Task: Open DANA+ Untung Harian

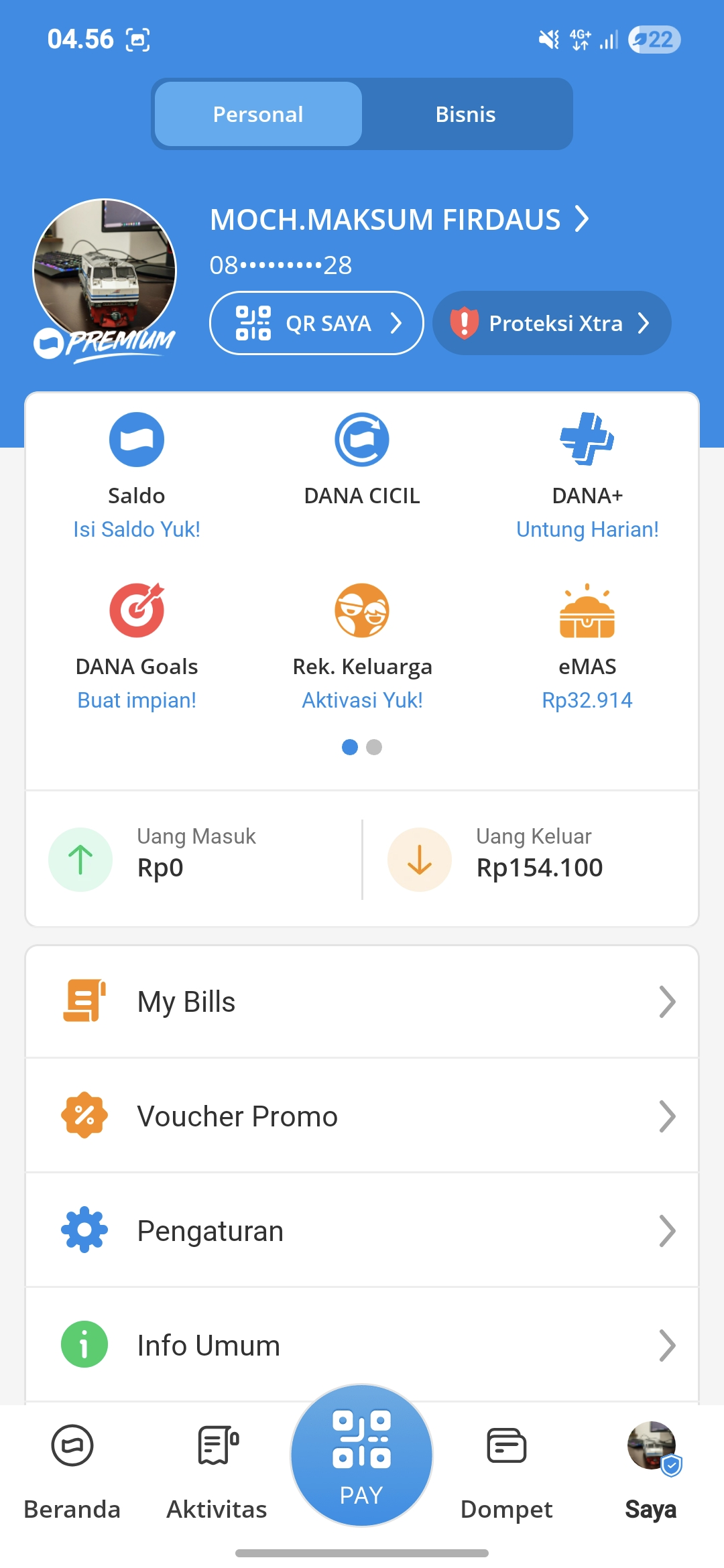Action: click(x=587, y=476)
